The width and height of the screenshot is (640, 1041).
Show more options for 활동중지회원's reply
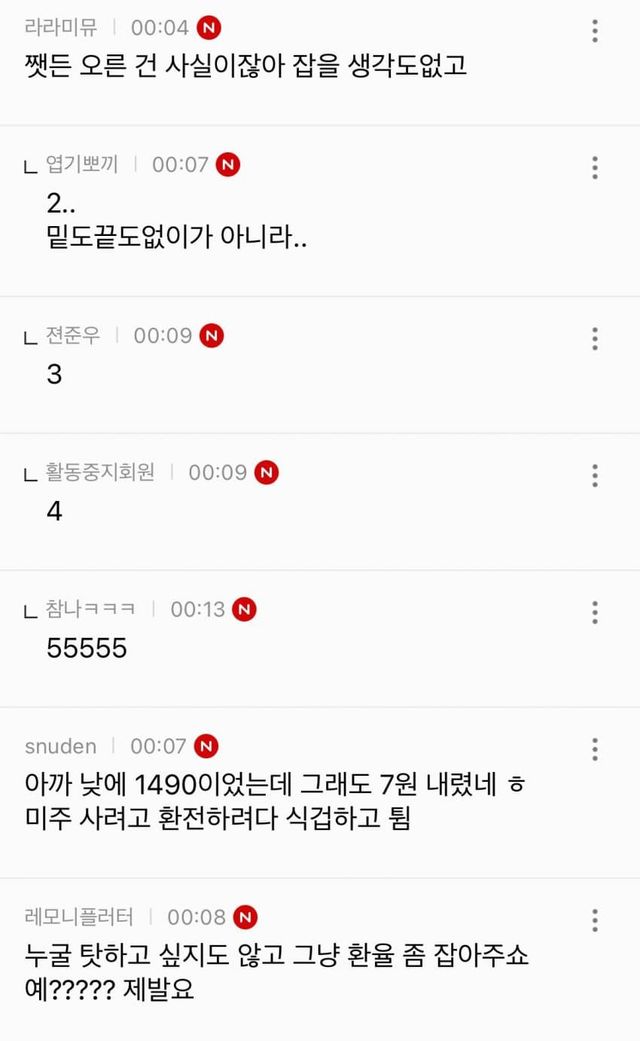[595, 476]
